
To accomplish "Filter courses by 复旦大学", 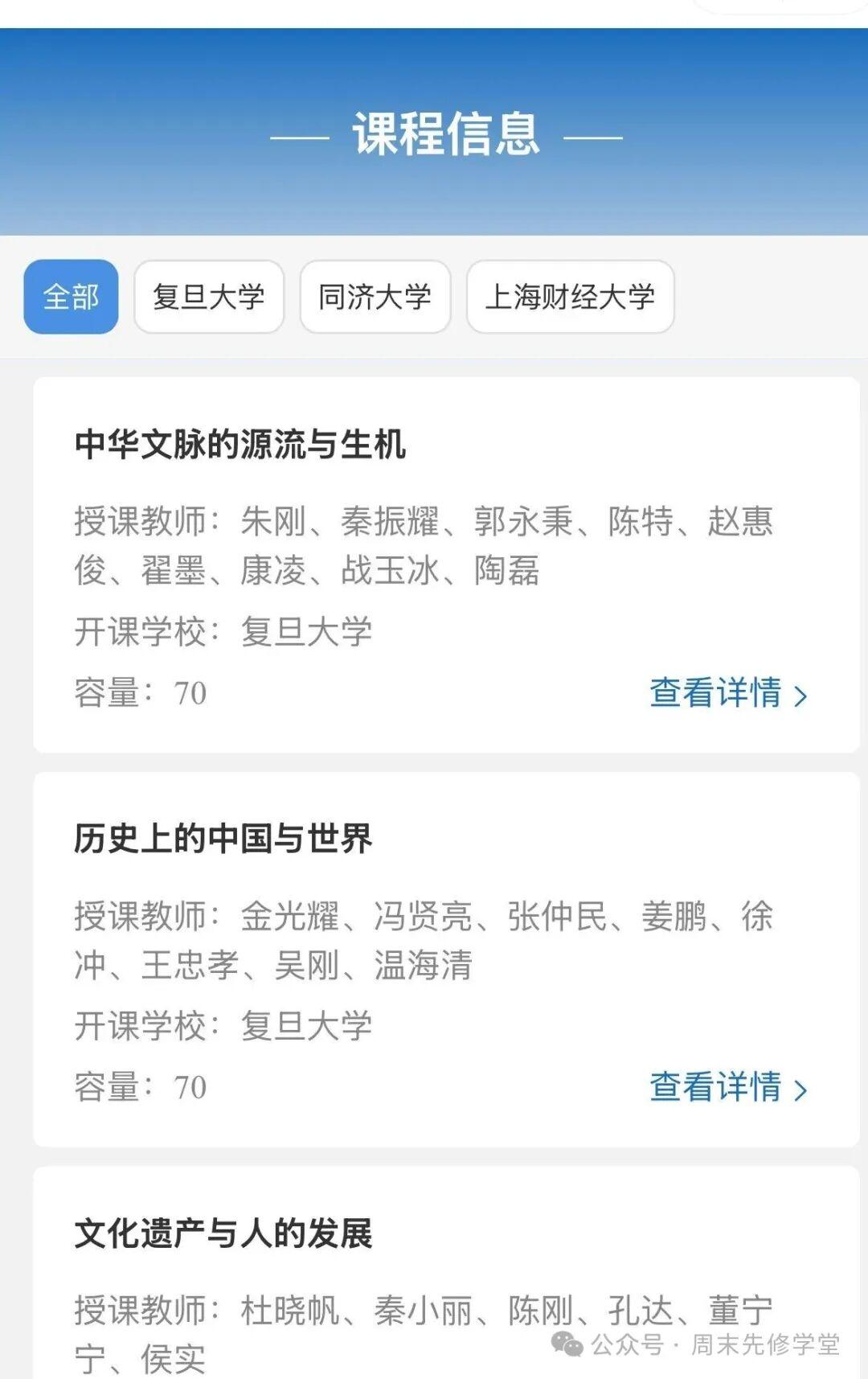I will tap(209, 297).
